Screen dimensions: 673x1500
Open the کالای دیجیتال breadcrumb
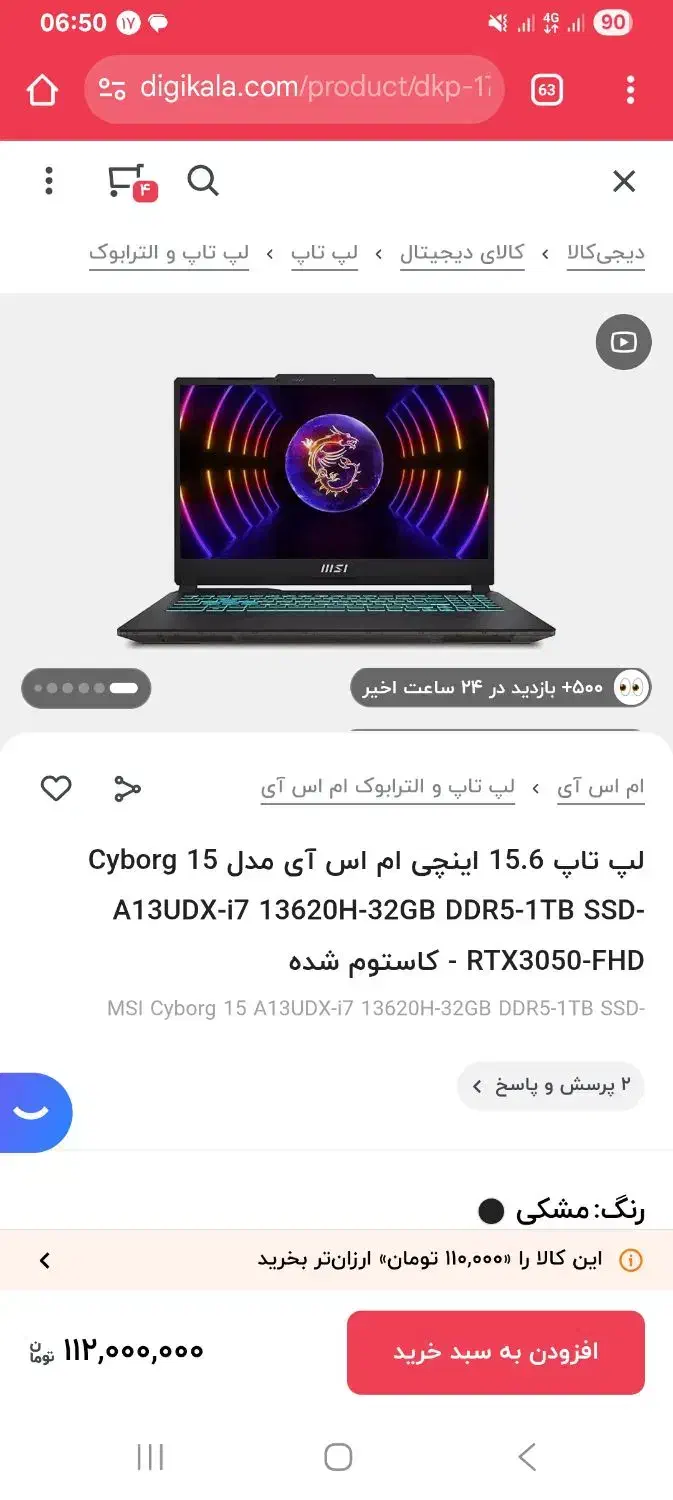coord(462,254)
